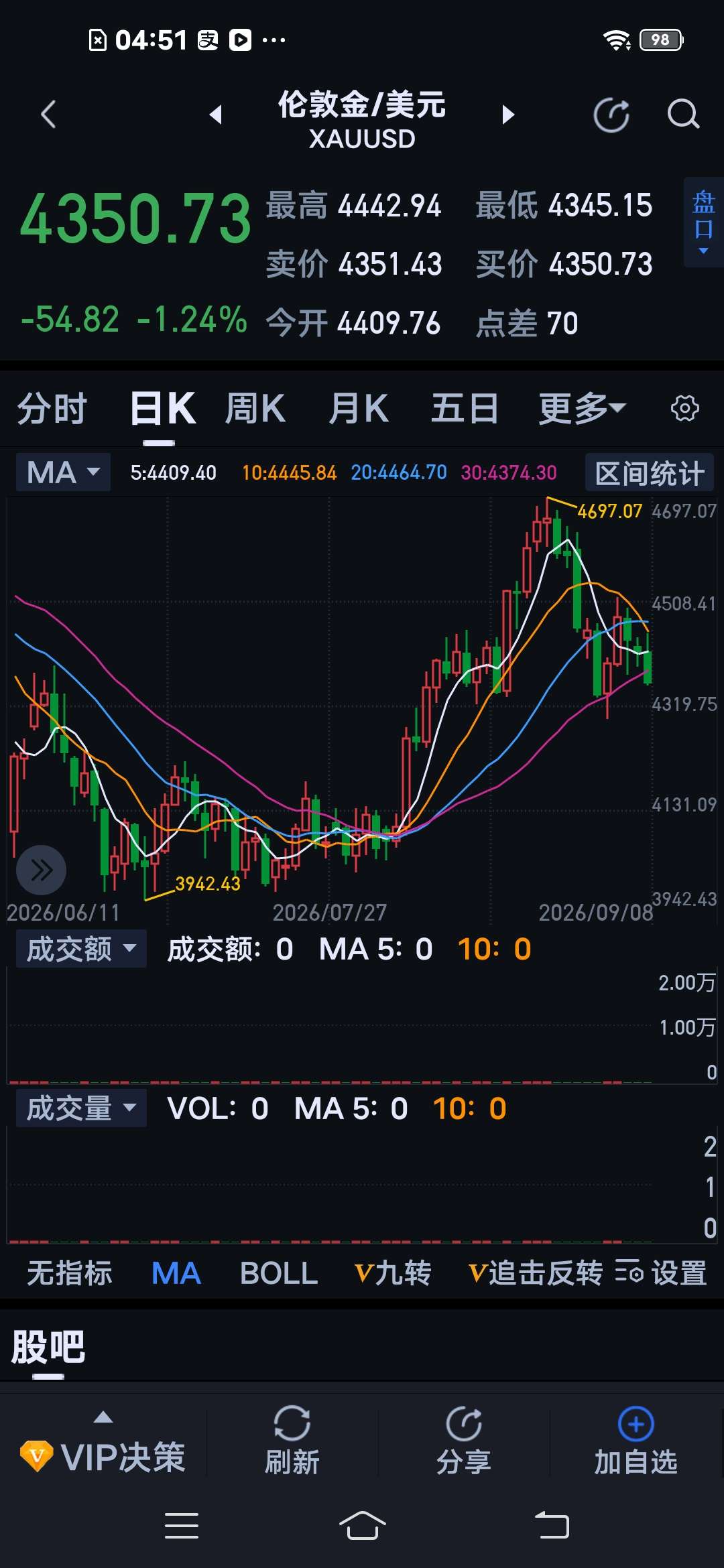
Task: Open the 成交额 dropdown
Action: [81, 949]
